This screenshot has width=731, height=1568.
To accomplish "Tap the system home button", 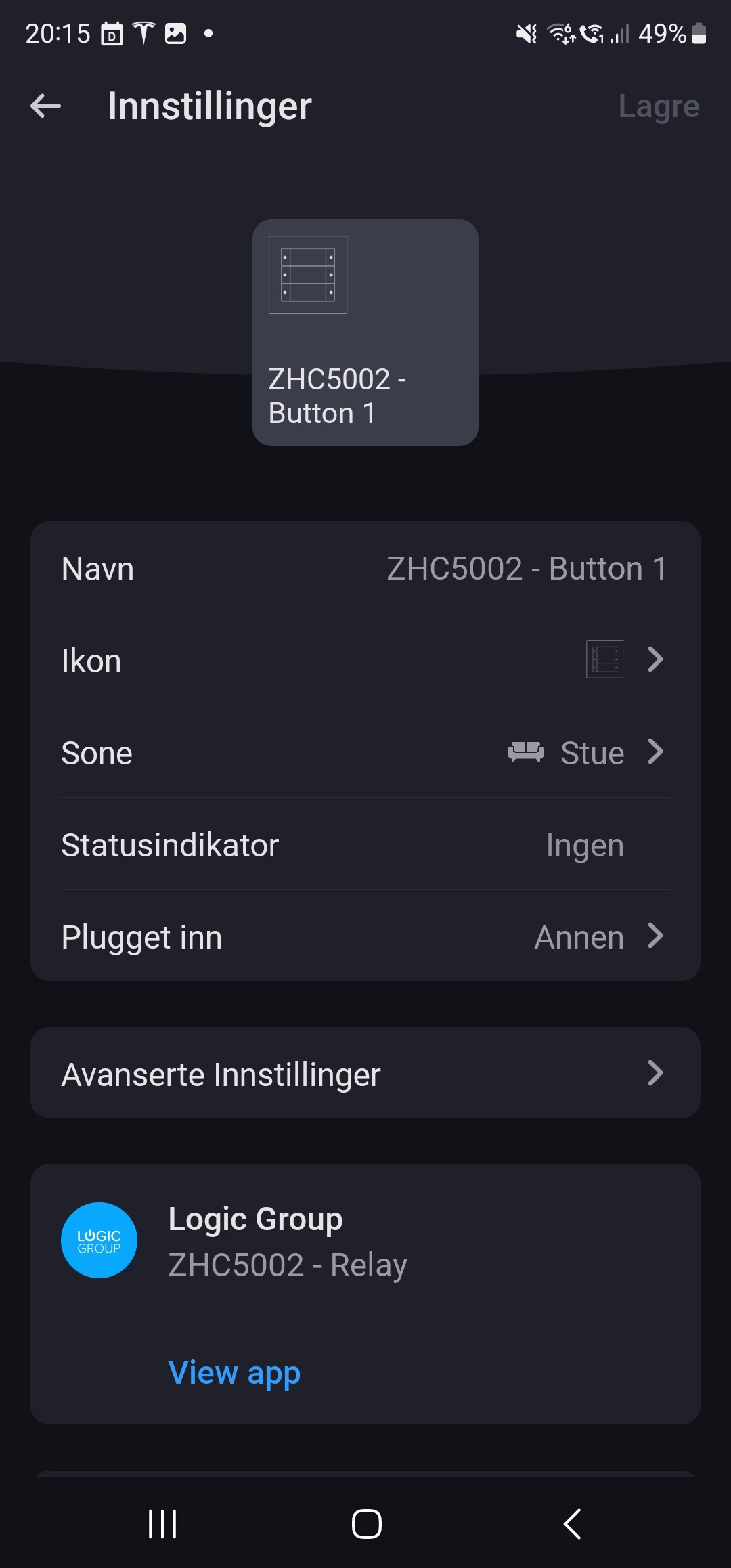I will coord(366,1524).
